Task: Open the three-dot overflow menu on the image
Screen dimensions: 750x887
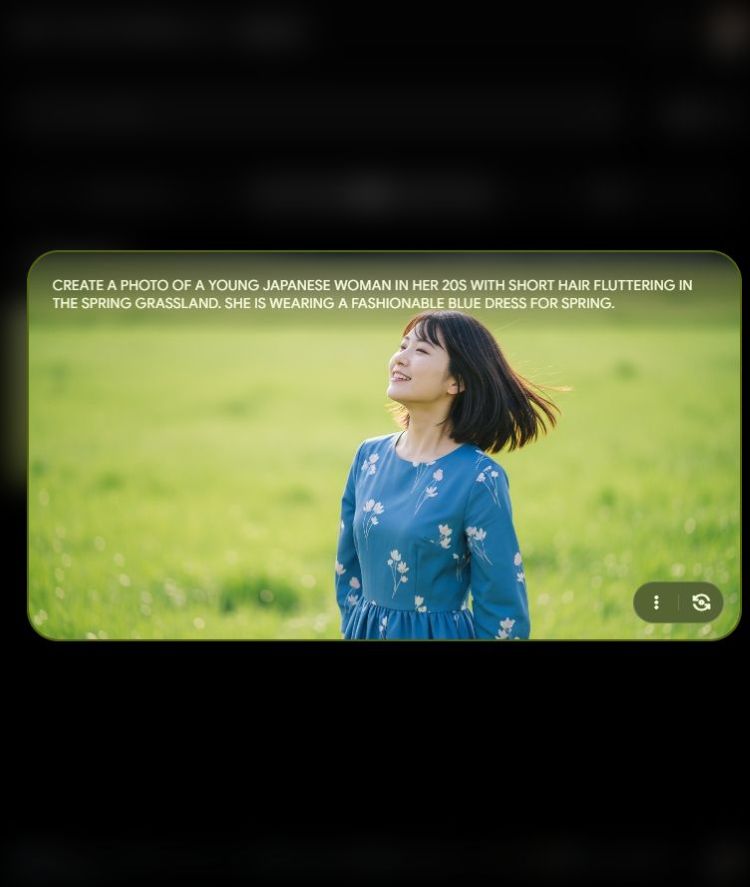Action: (656, 602)
